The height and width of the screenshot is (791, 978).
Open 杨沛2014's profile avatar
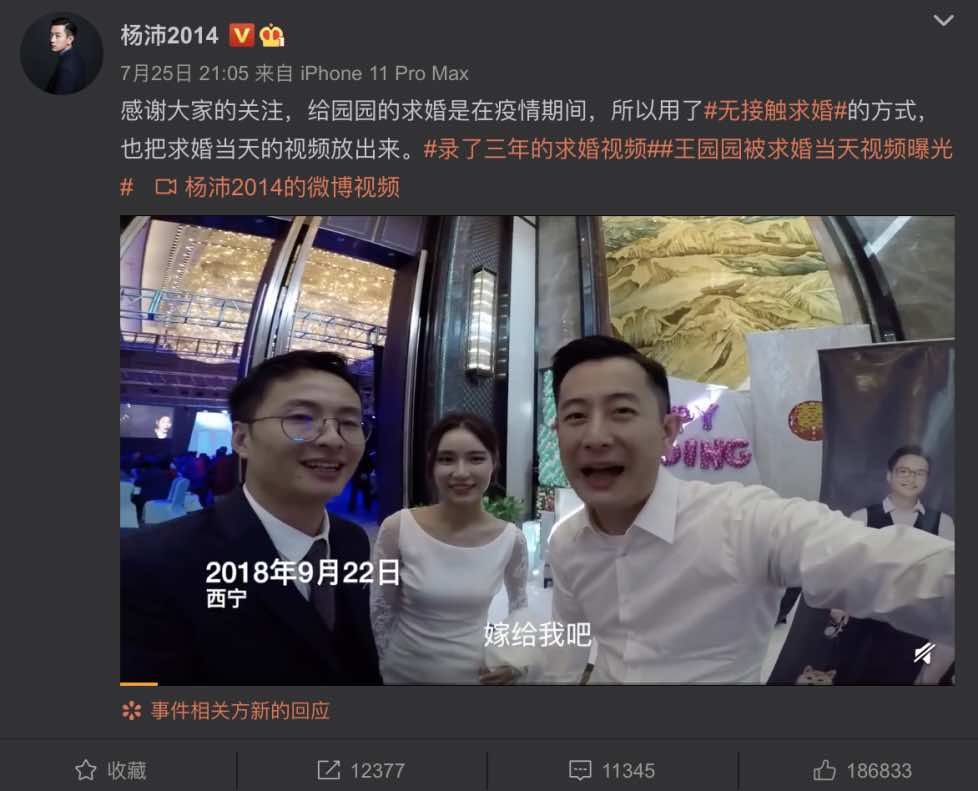click(x=61, y=54)
